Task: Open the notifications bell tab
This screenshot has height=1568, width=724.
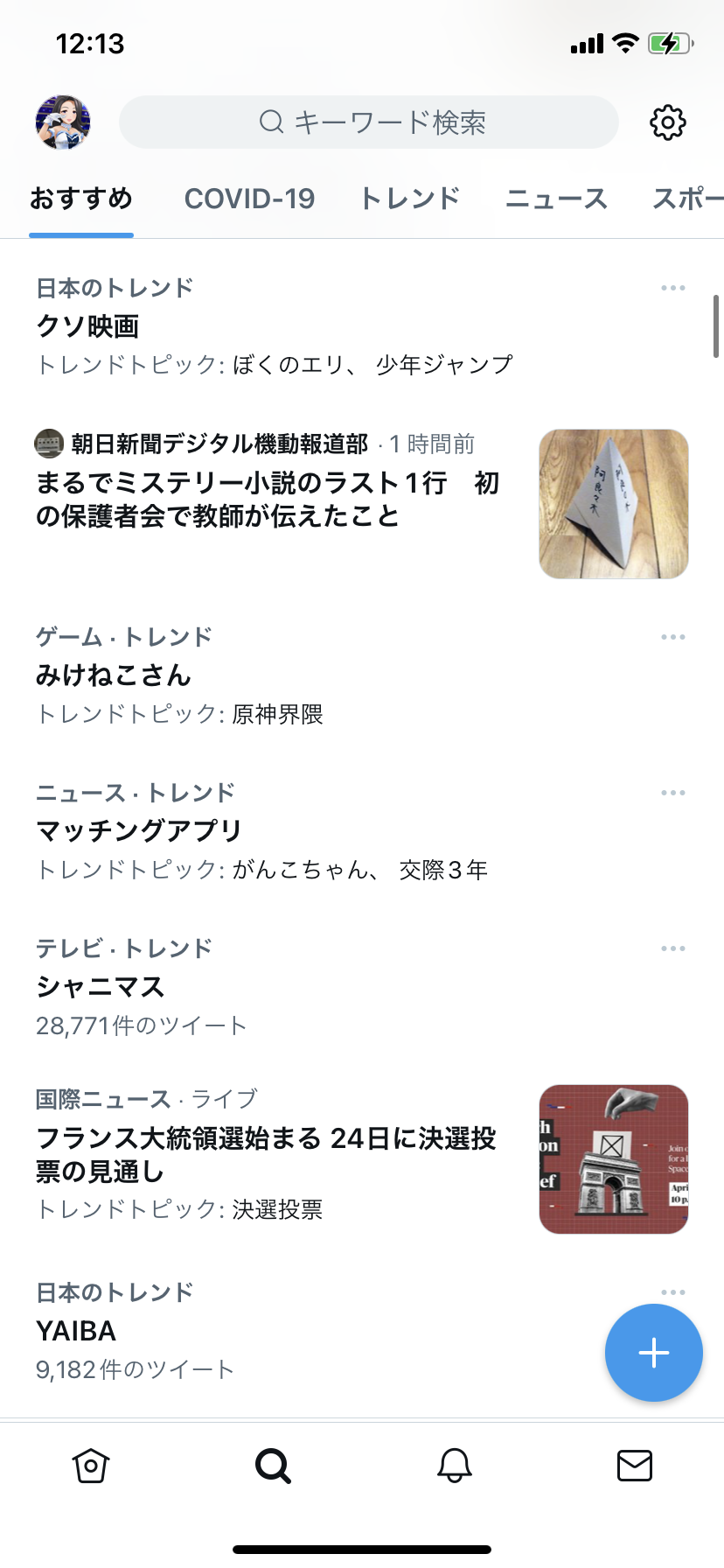Action: coord(455,1466)
